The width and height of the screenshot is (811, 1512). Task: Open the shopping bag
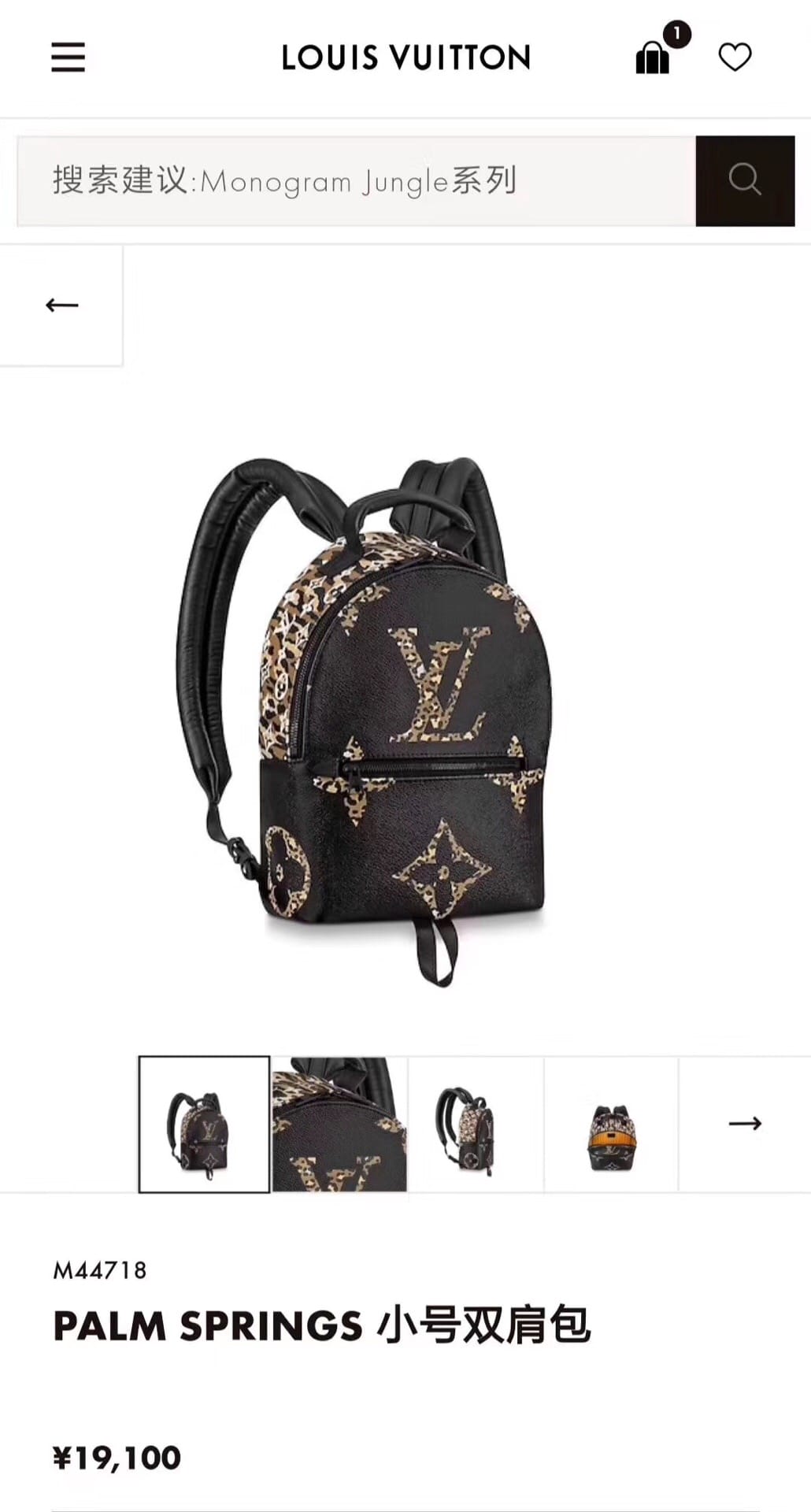pyautogui.click(x=653, y=57)
